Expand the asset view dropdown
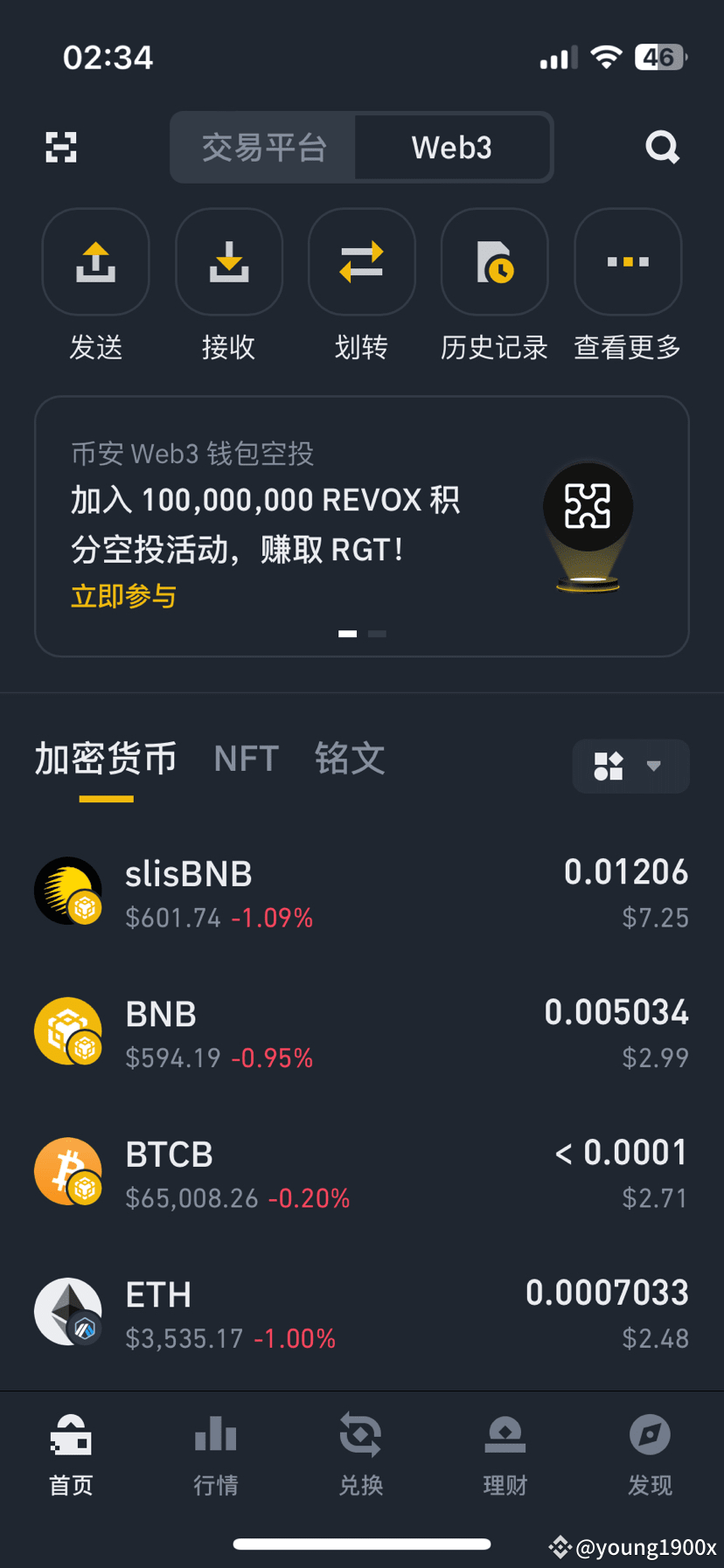 (x=630, y=767)
